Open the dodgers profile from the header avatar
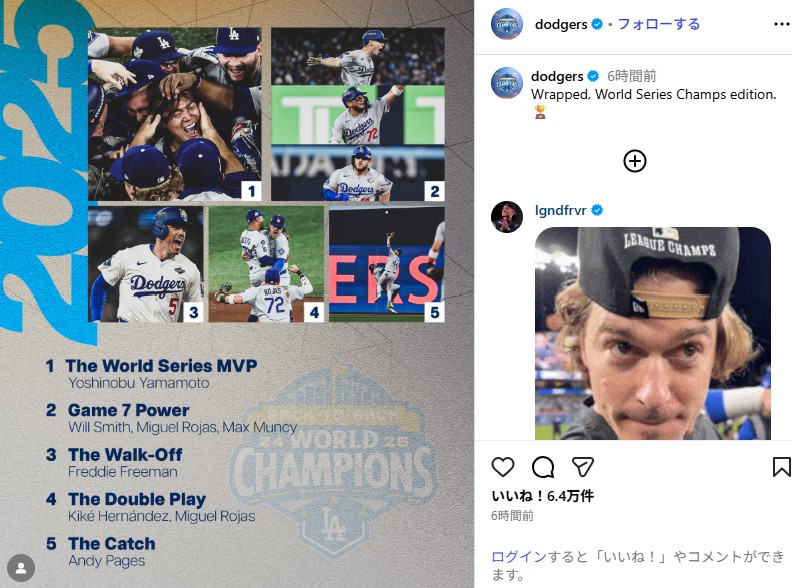This screenshot has height=588, width=792. tap(507, 23)
